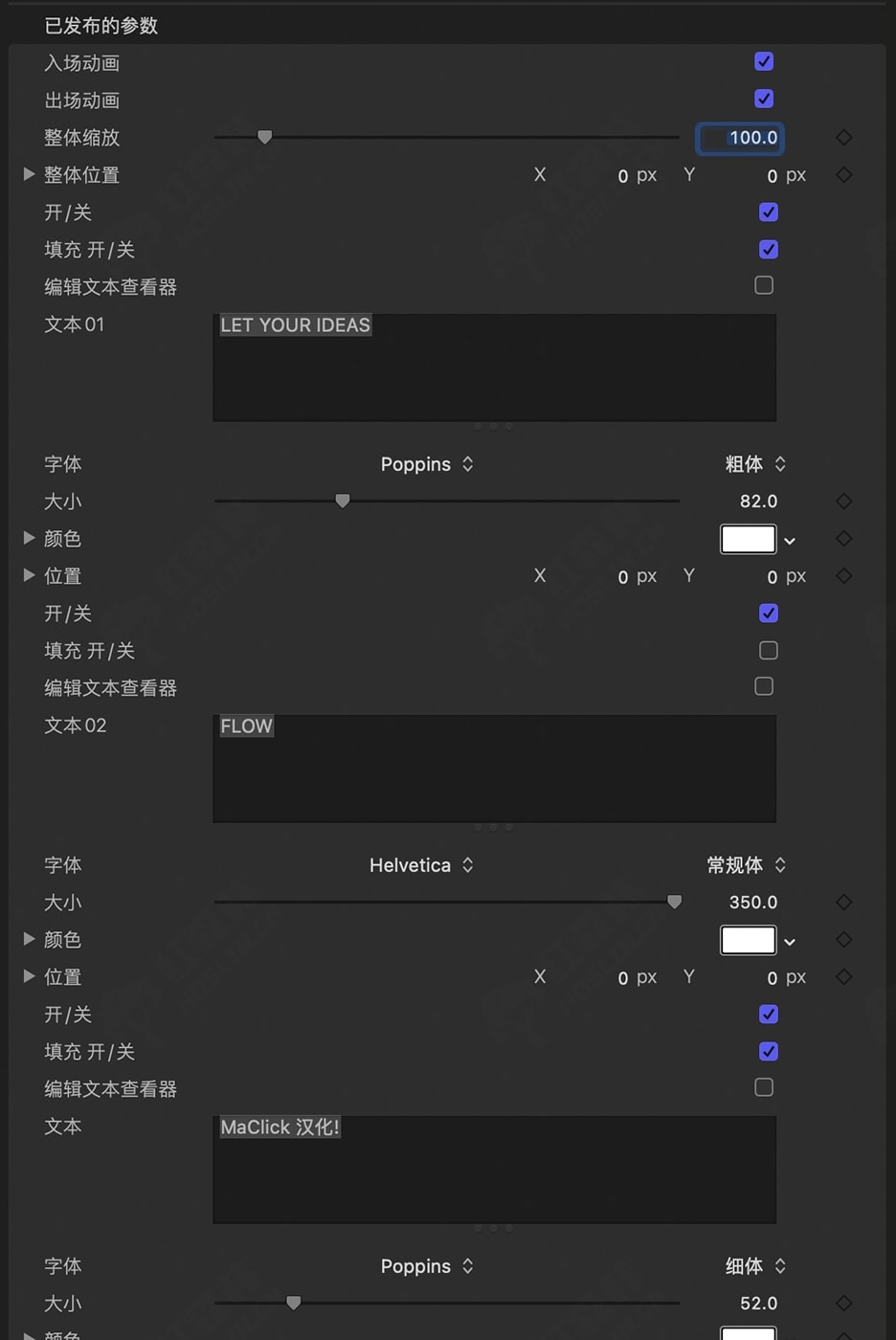
Task: Edit the text field reading MaClick 汉化!
Action: tap(494, 1170)
